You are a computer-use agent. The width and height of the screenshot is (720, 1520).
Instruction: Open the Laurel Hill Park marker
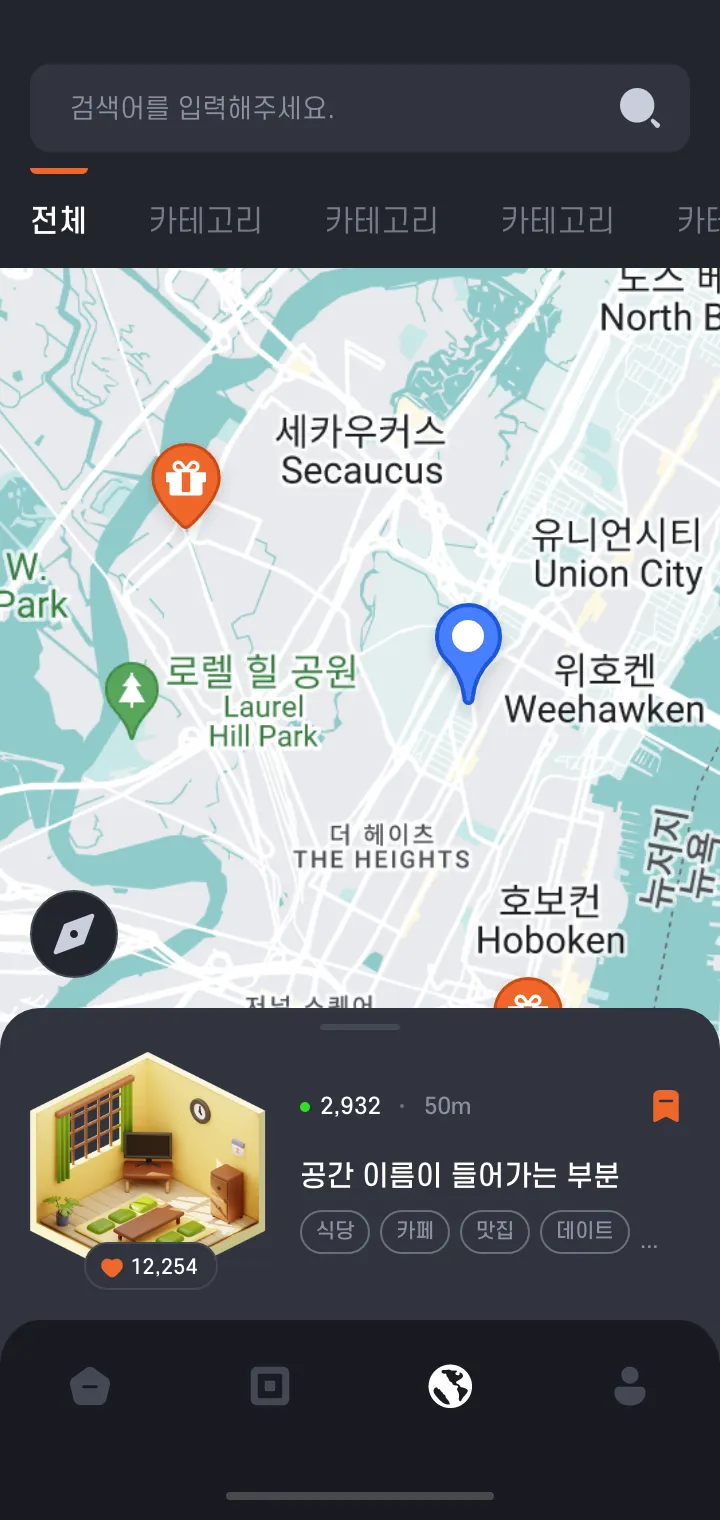132,690
